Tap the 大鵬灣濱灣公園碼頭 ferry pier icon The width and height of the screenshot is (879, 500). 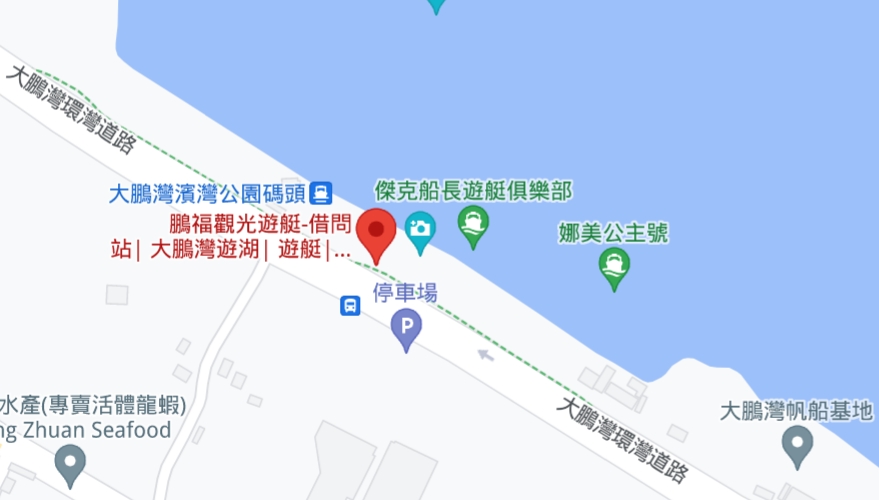[321, 191]
